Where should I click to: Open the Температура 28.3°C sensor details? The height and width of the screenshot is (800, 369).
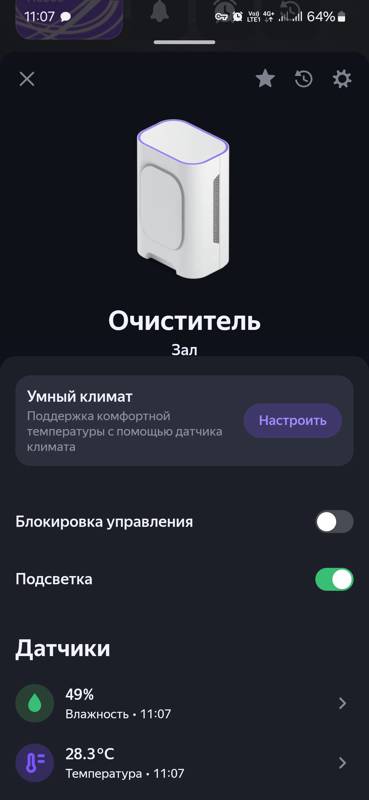point(184,763)
